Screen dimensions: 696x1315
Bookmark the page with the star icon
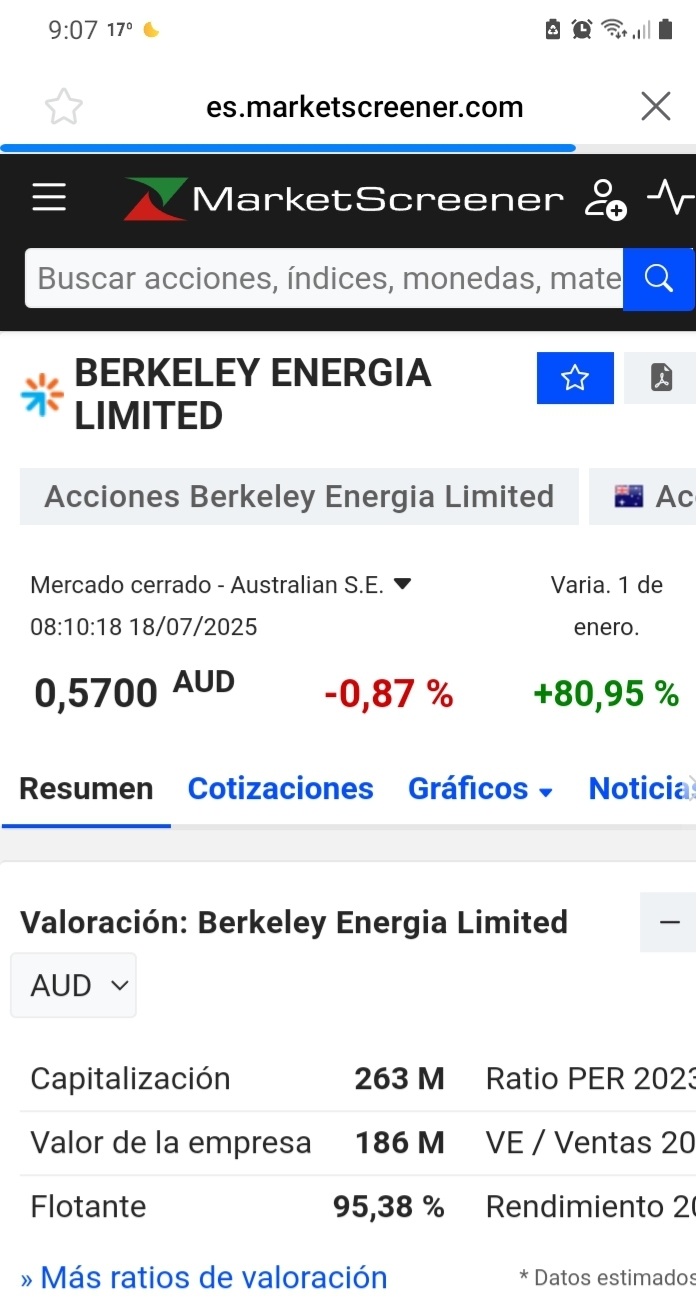click(x=63, y=106)
